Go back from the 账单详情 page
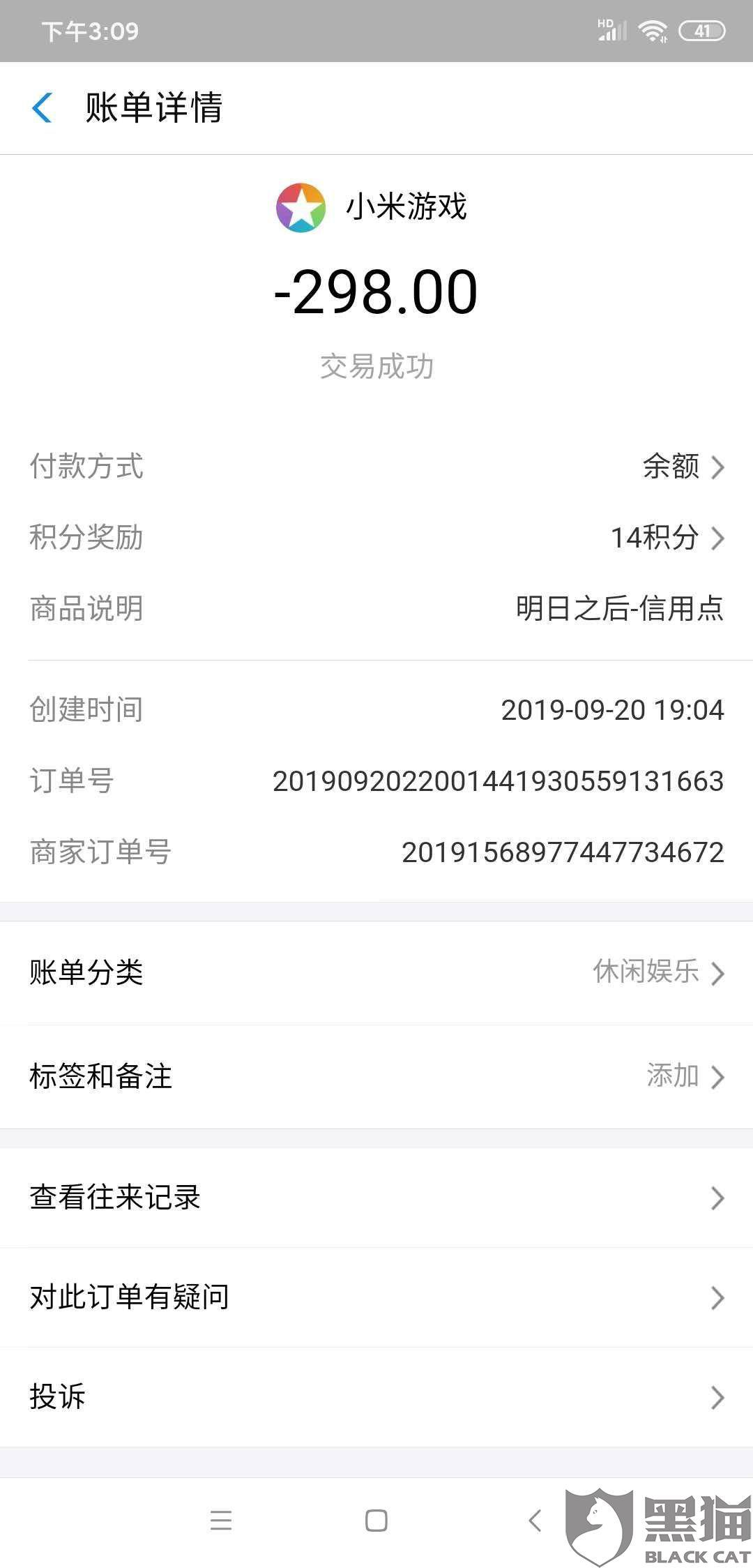 (43, 108)
